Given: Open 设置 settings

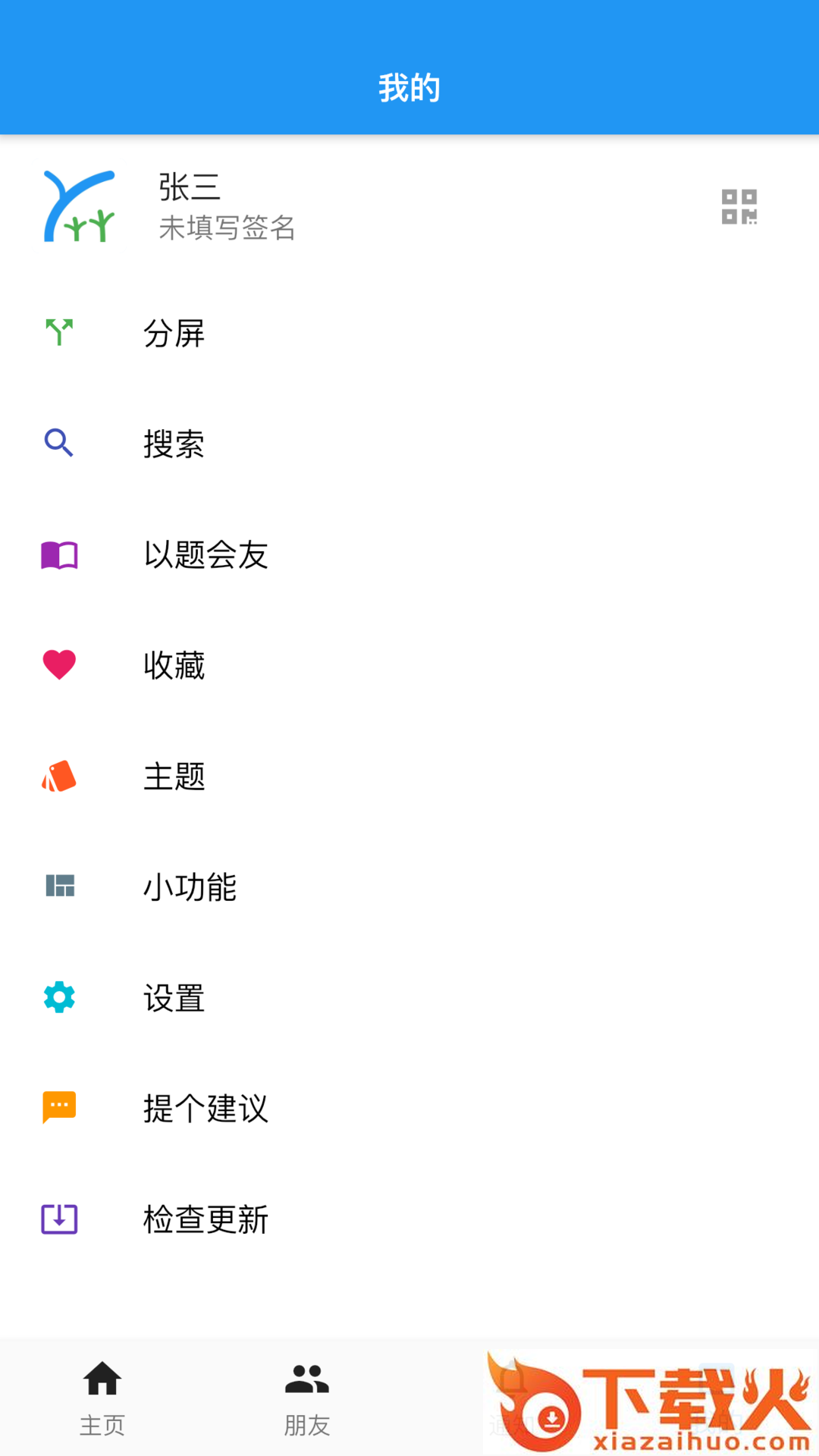Looking at the screenshot, I should click(x=174, y=998).
